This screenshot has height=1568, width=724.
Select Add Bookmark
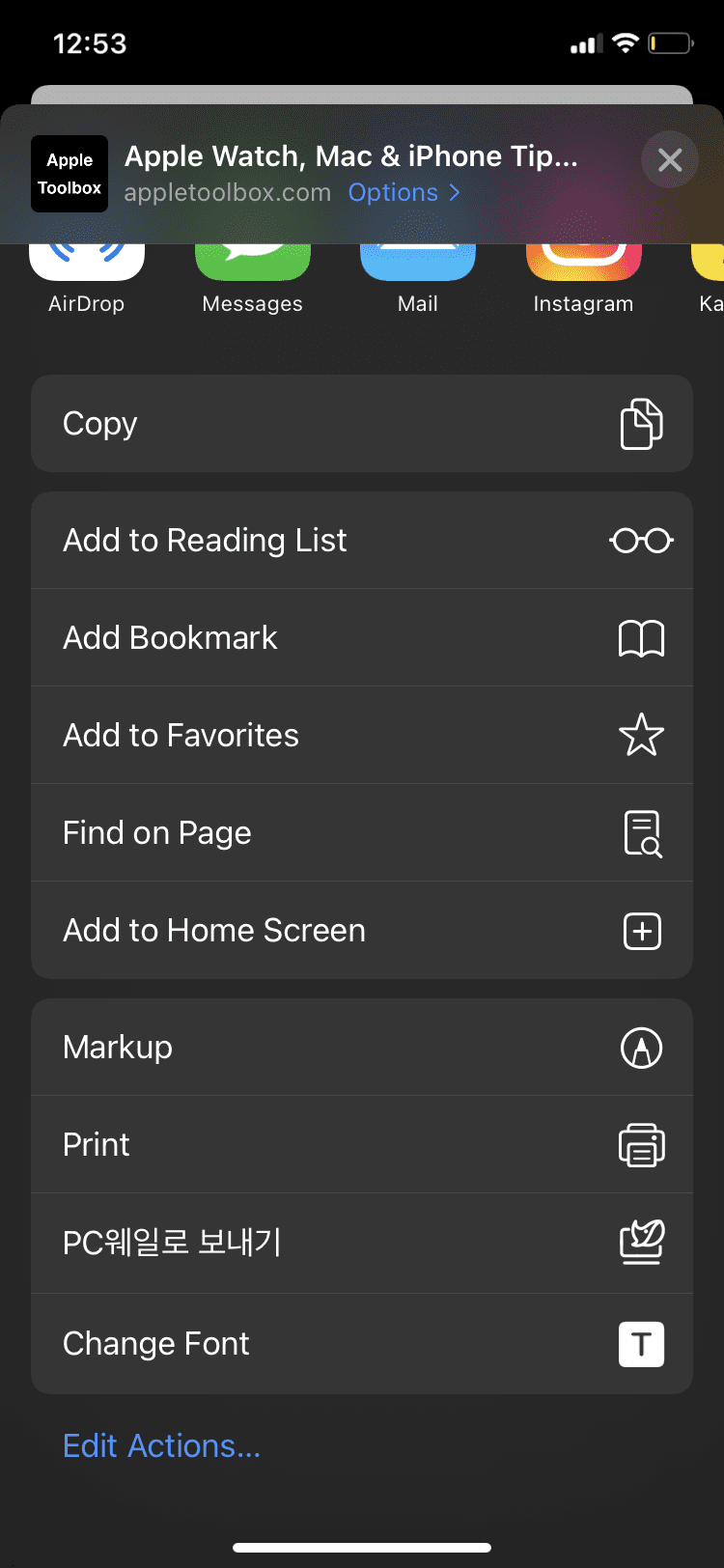(362, 638)
